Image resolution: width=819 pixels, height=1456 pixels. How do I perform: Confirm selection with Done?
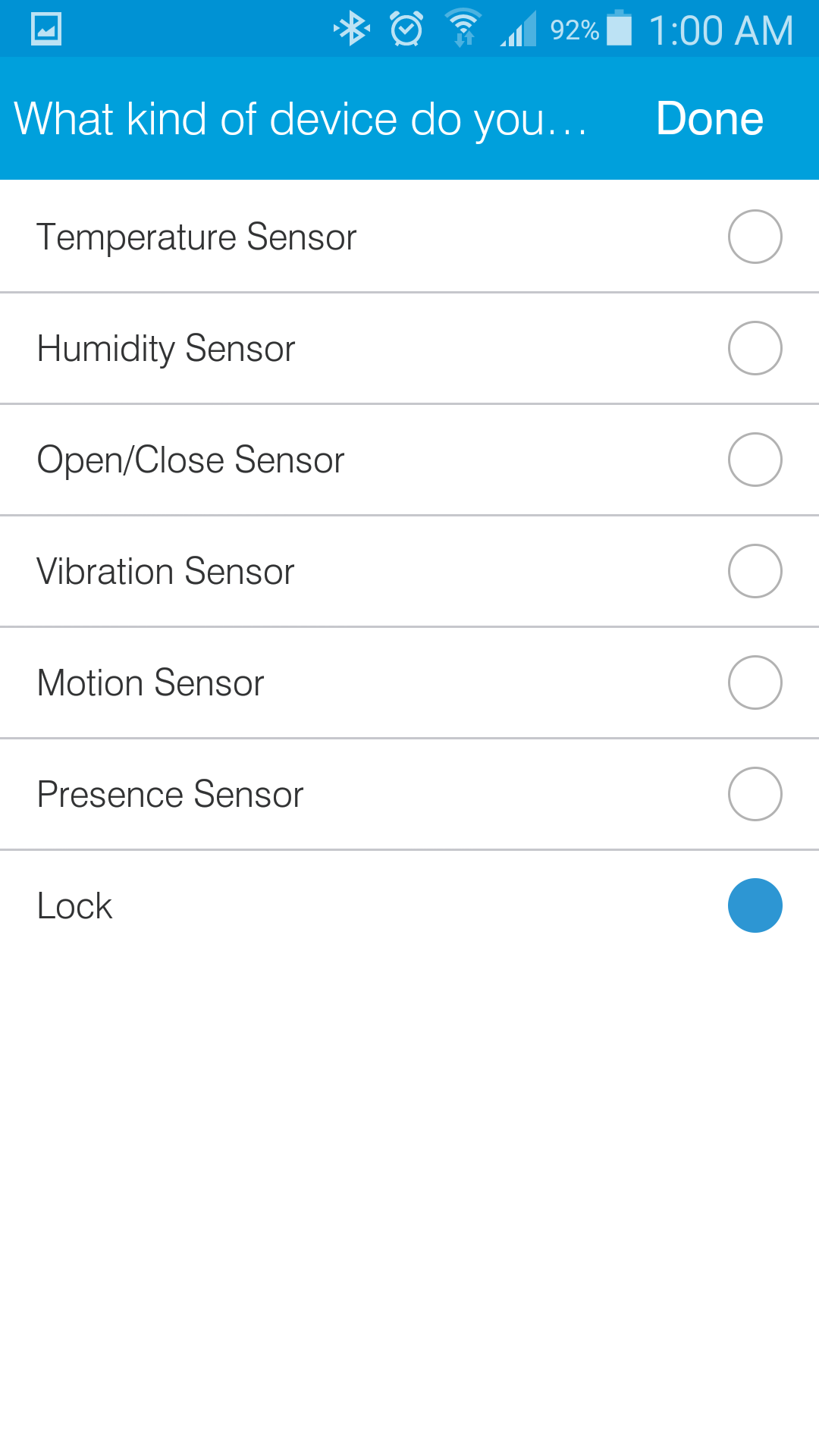[709, 119]
